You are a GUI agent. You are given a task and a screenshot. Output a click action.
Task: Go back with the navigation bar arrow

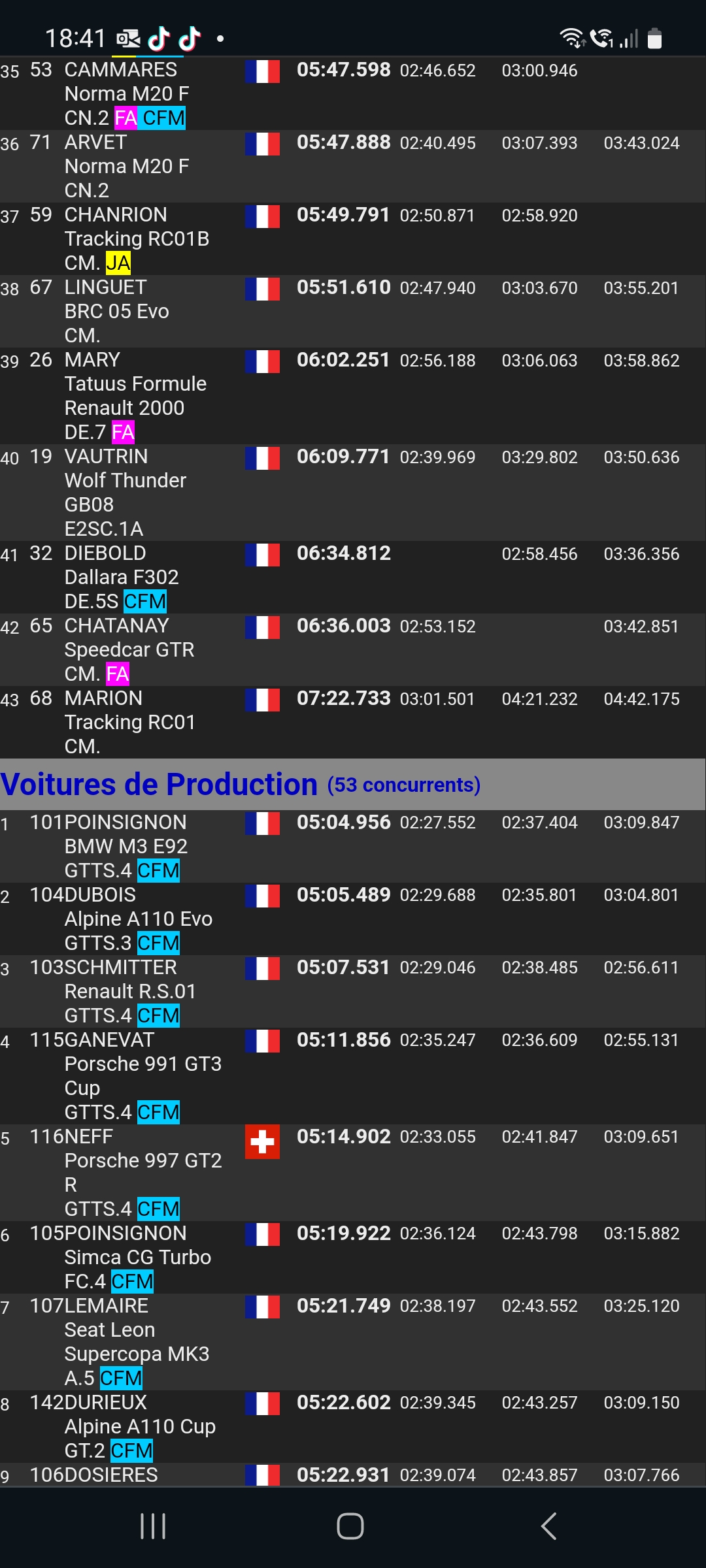pos(549,1526)
